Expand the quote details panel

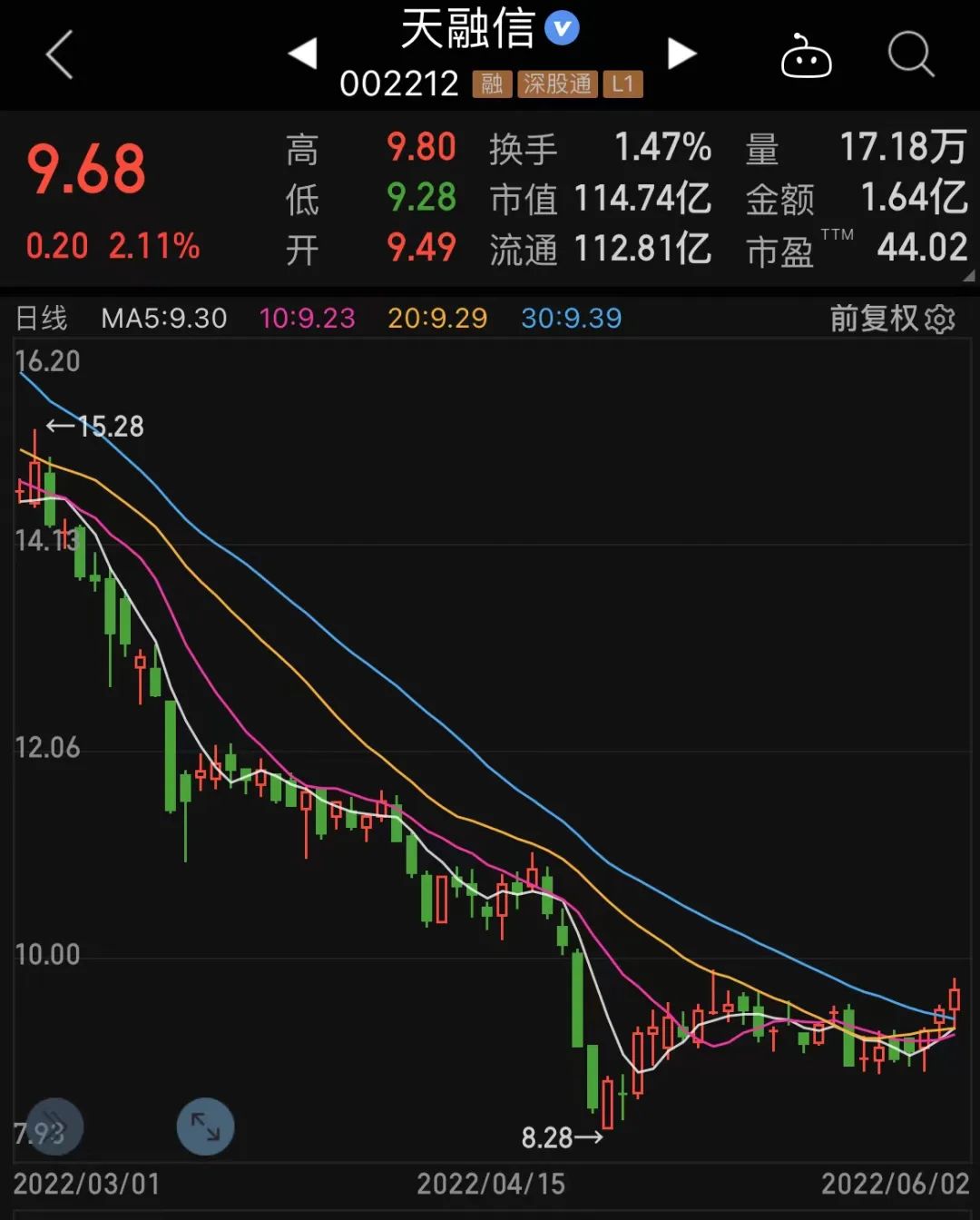click(x=968, y=276)
